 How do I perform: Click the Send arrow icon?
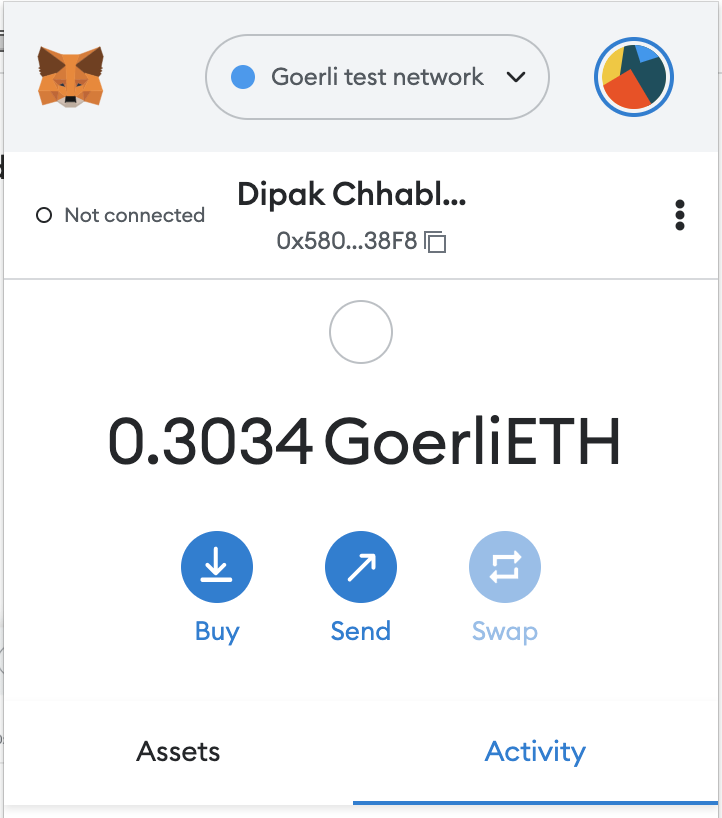click(361, 566)
